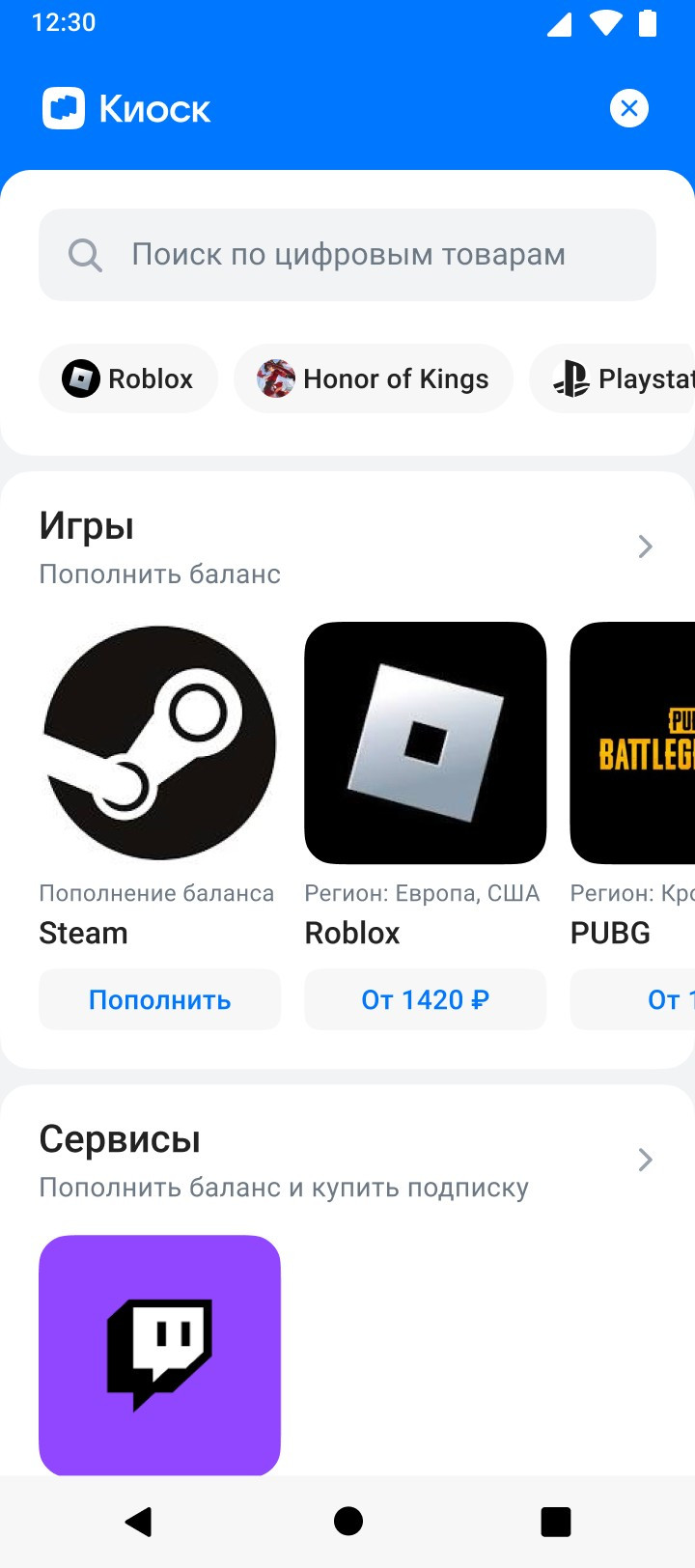This screenshot has width=695, height=1568.
Task: Open the Киоск app logo icon
Action: [x=64, y=108]
